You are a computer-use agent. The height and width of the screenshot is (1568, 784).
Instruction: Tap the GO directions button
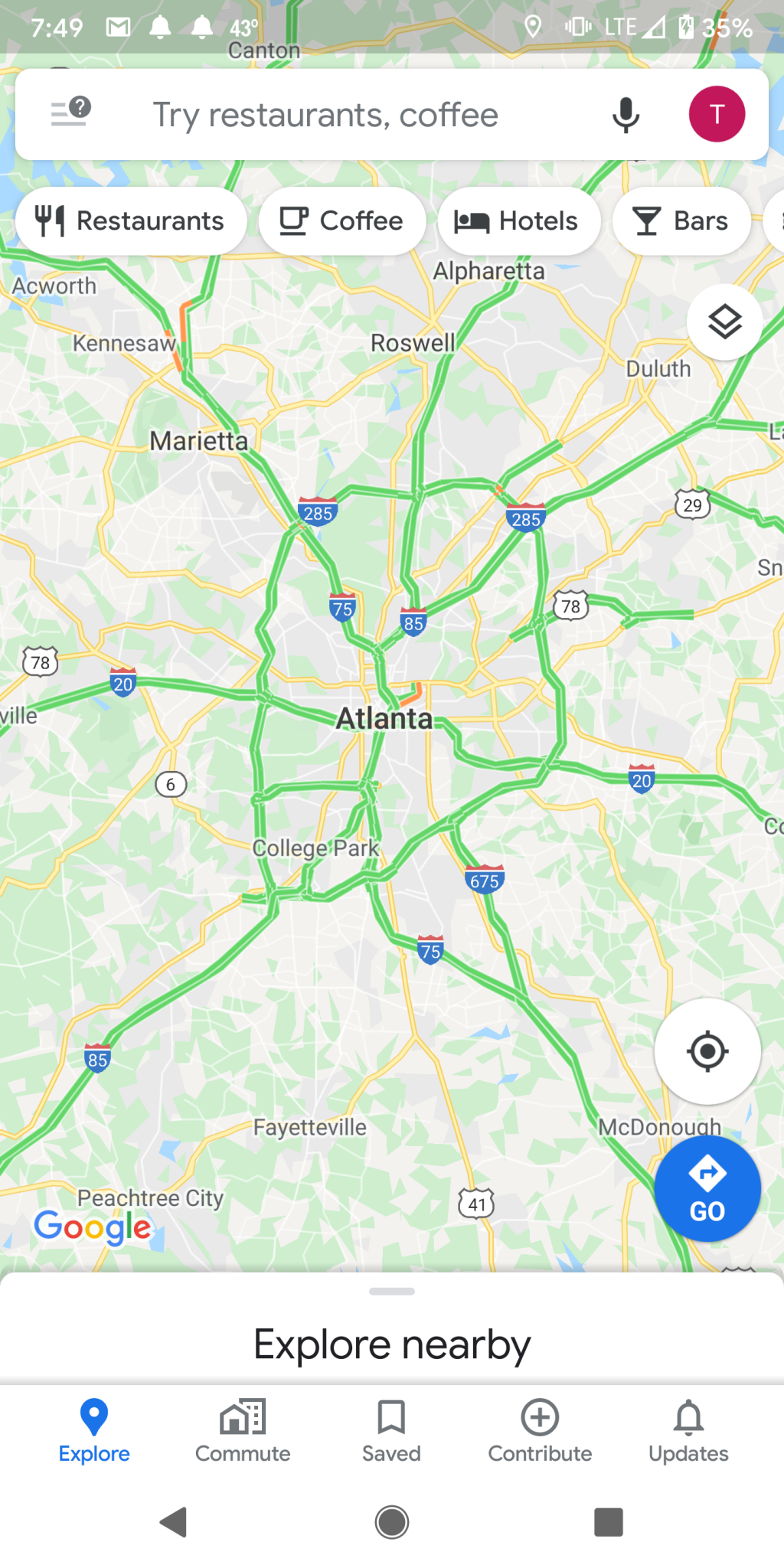pos(707,1188)
